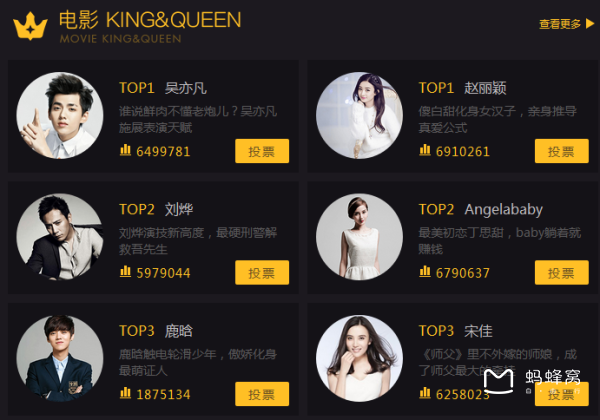View 赵丽颖's avatar picture
This screenshot has width=600, height=420.
[359, 115]
